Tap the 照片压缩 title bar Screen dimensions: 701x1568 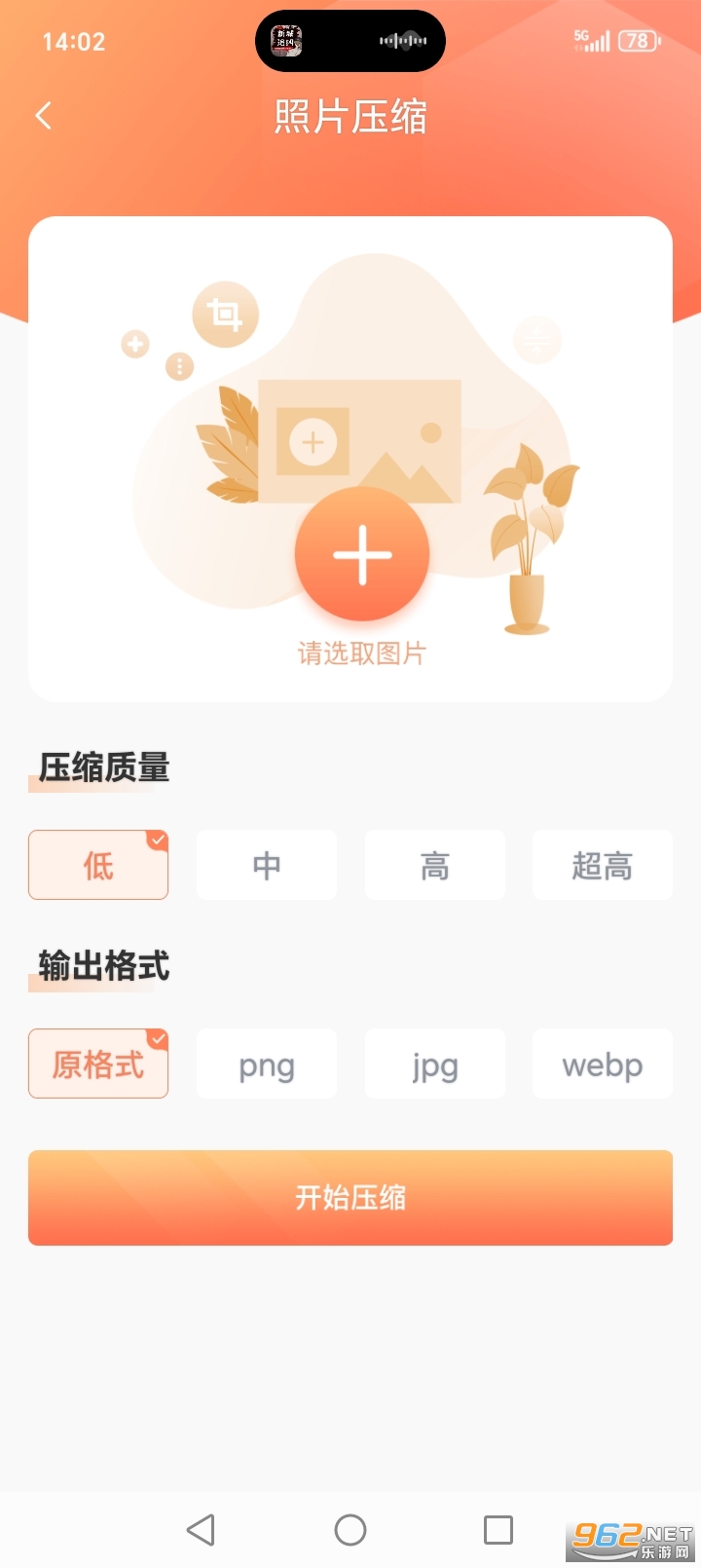point(350,117)
